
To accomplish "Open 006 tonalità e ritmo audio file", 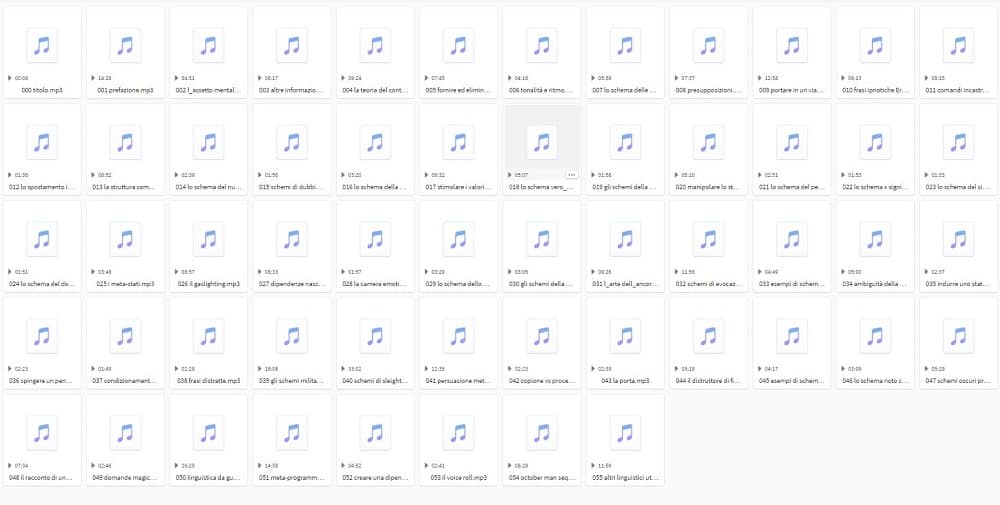I will (542, 45).
